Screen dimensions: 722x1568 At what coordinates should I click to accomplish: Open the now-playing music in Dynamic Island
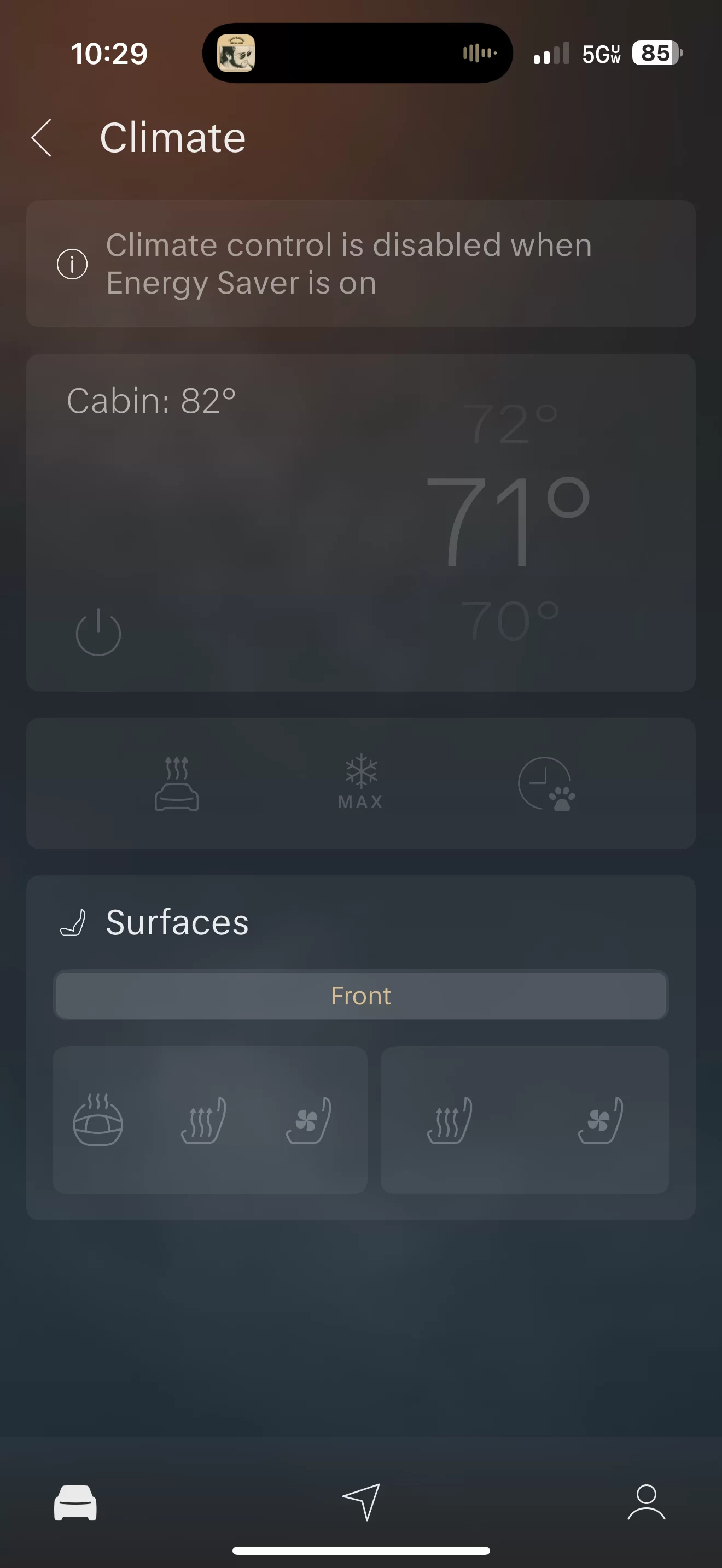[x=236, y=53]
